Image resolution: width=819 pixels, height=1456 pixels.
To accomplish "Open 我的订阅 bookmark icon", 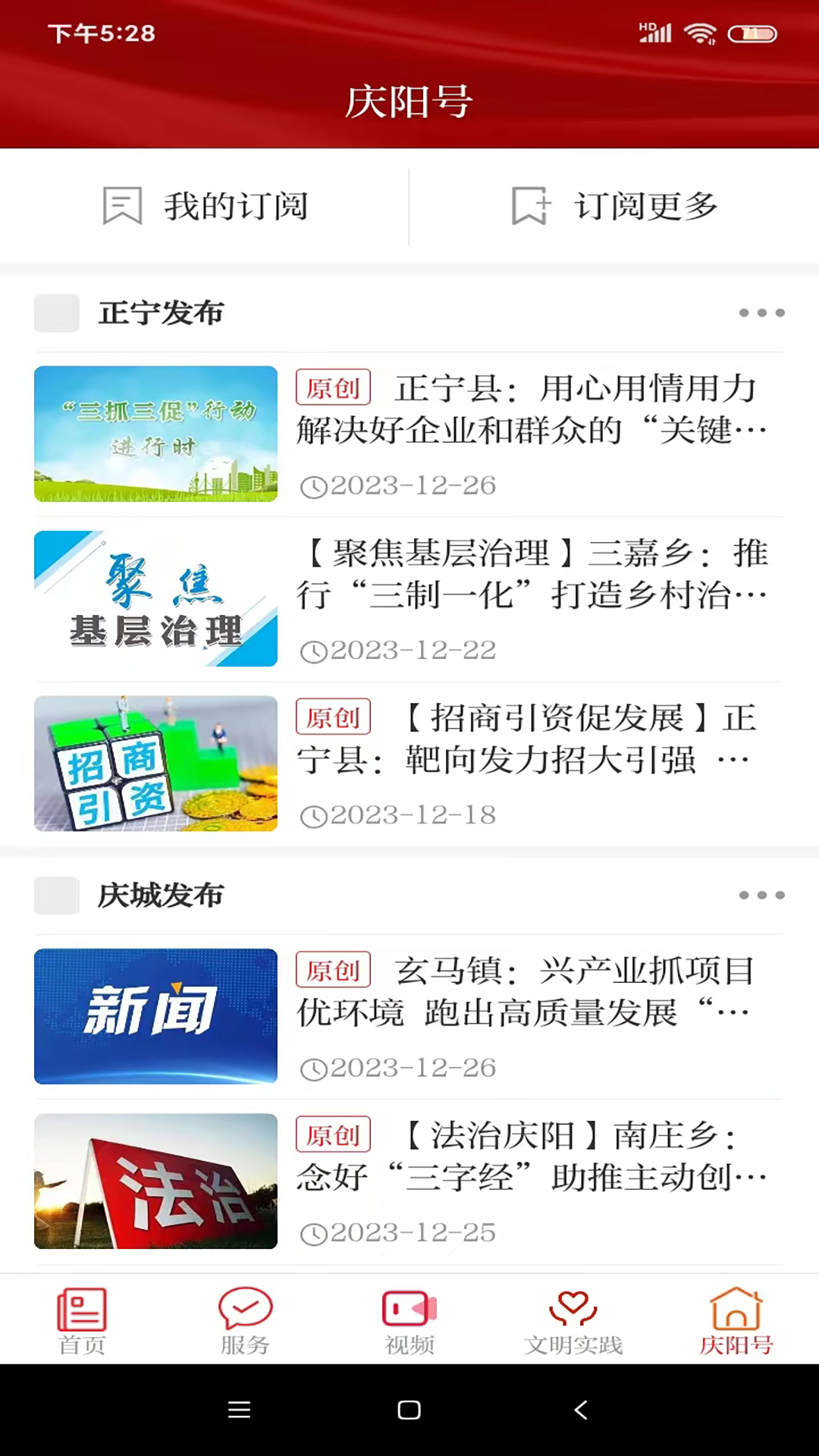I will [121, 206].
